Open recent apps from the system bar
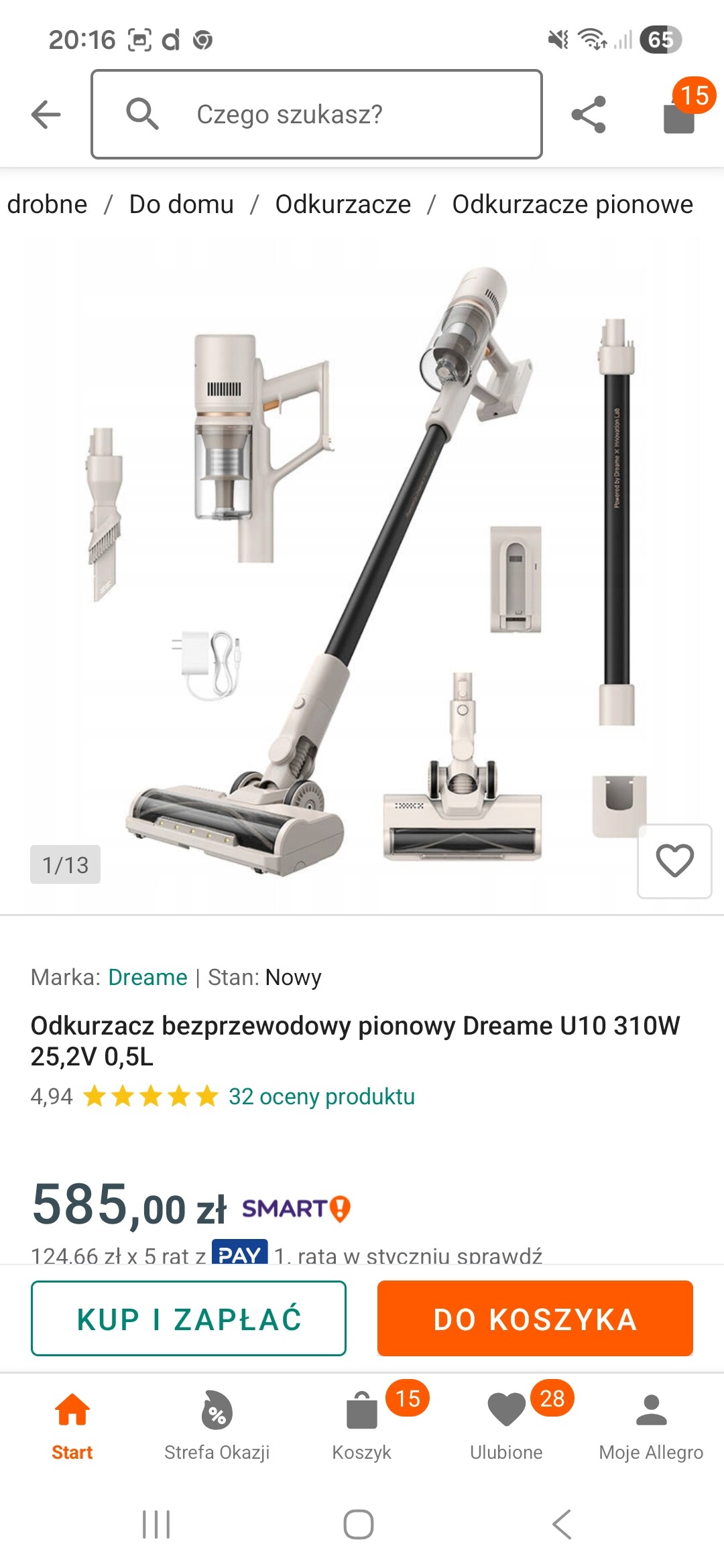 156,1524
